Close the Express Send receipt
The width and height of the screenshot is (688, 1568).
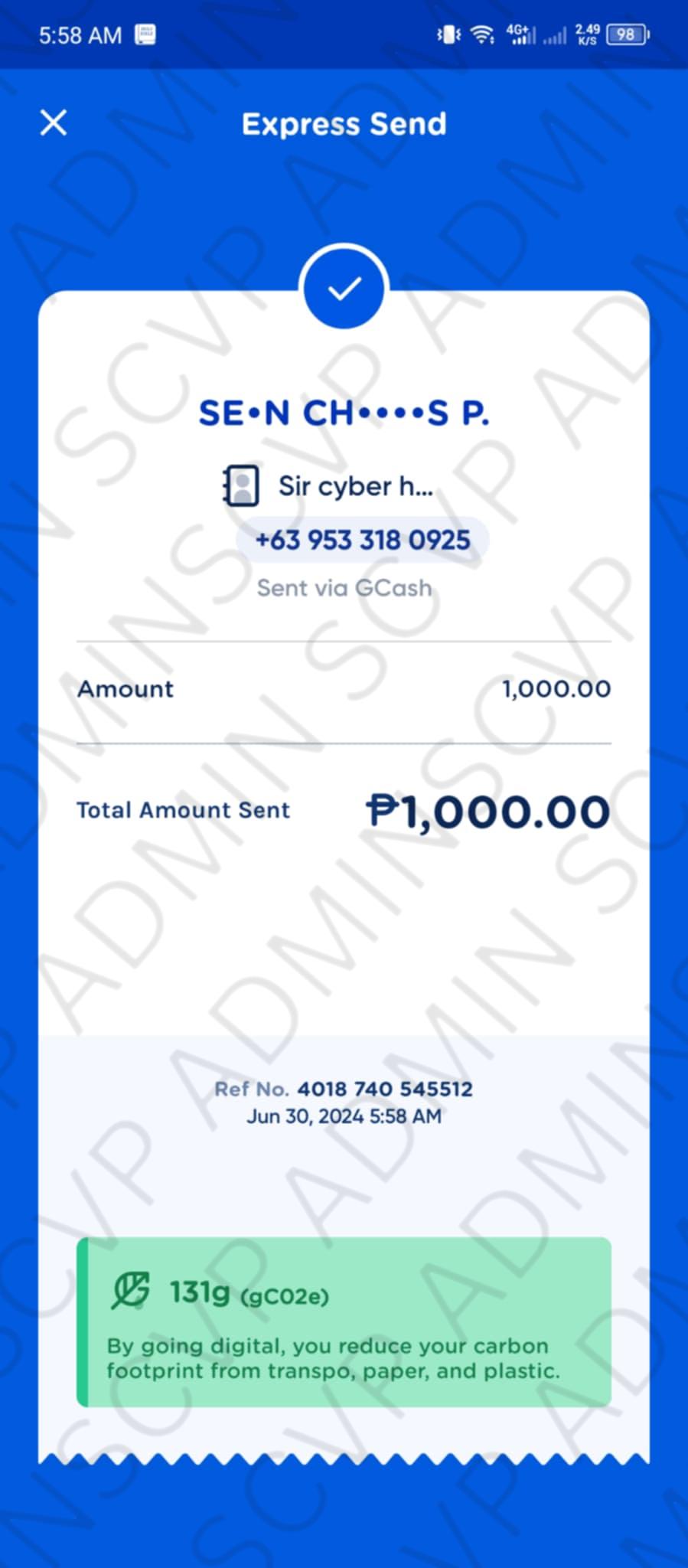(x=54, y=122)
